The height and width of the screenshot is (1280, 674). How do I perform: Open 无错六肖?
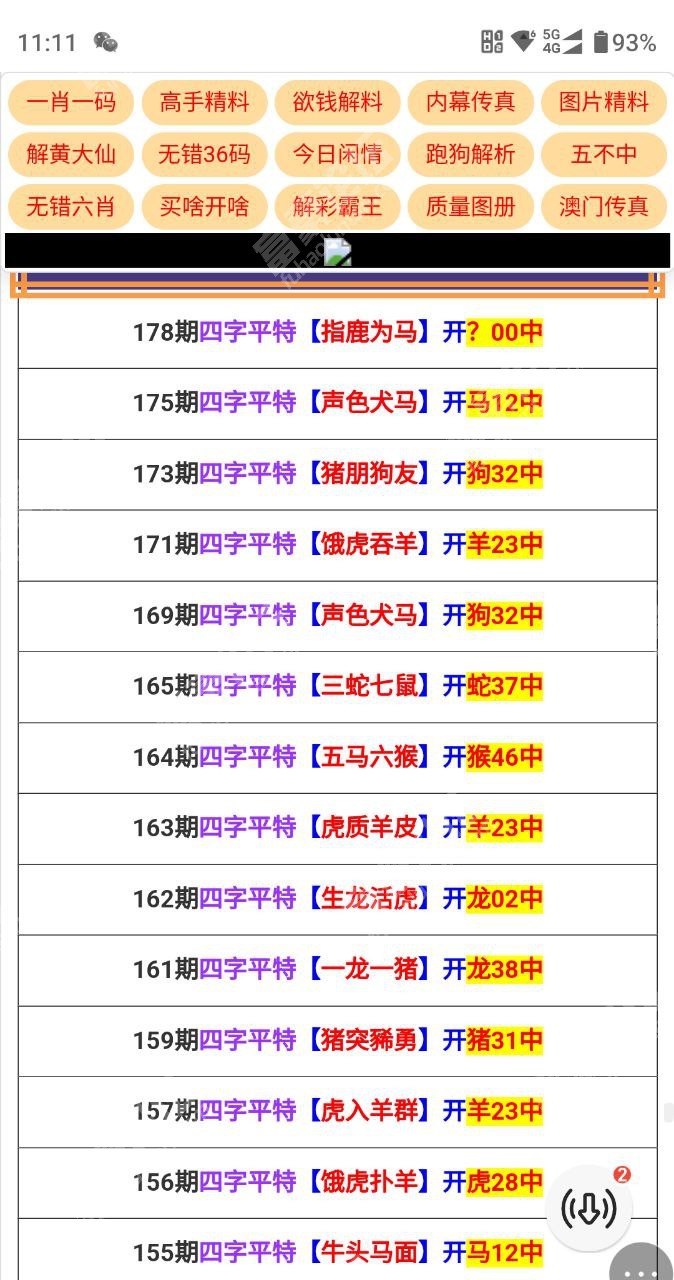pos(71,206)
